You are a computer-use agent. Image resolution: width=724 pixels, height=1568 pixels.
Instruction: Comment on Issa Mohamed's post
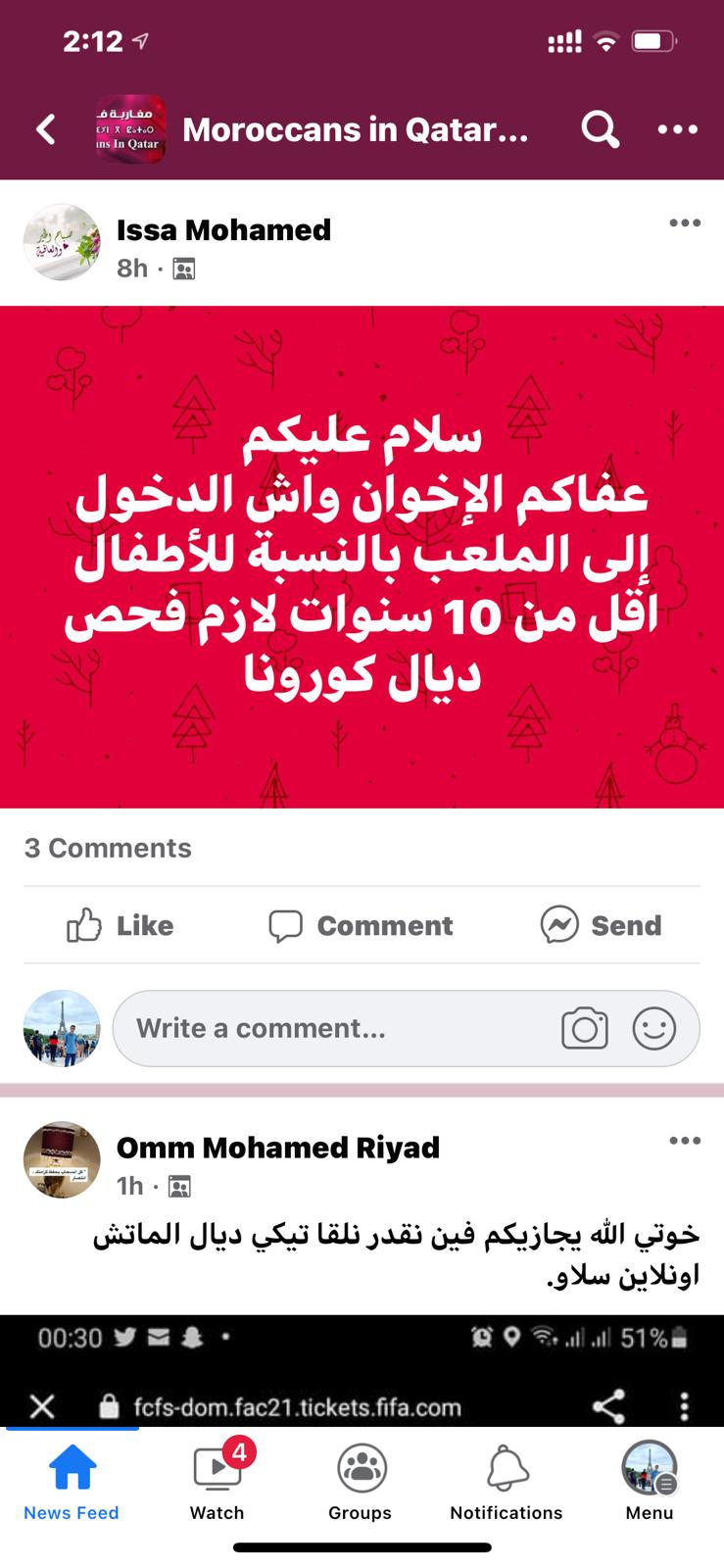[x=362, y=925]
